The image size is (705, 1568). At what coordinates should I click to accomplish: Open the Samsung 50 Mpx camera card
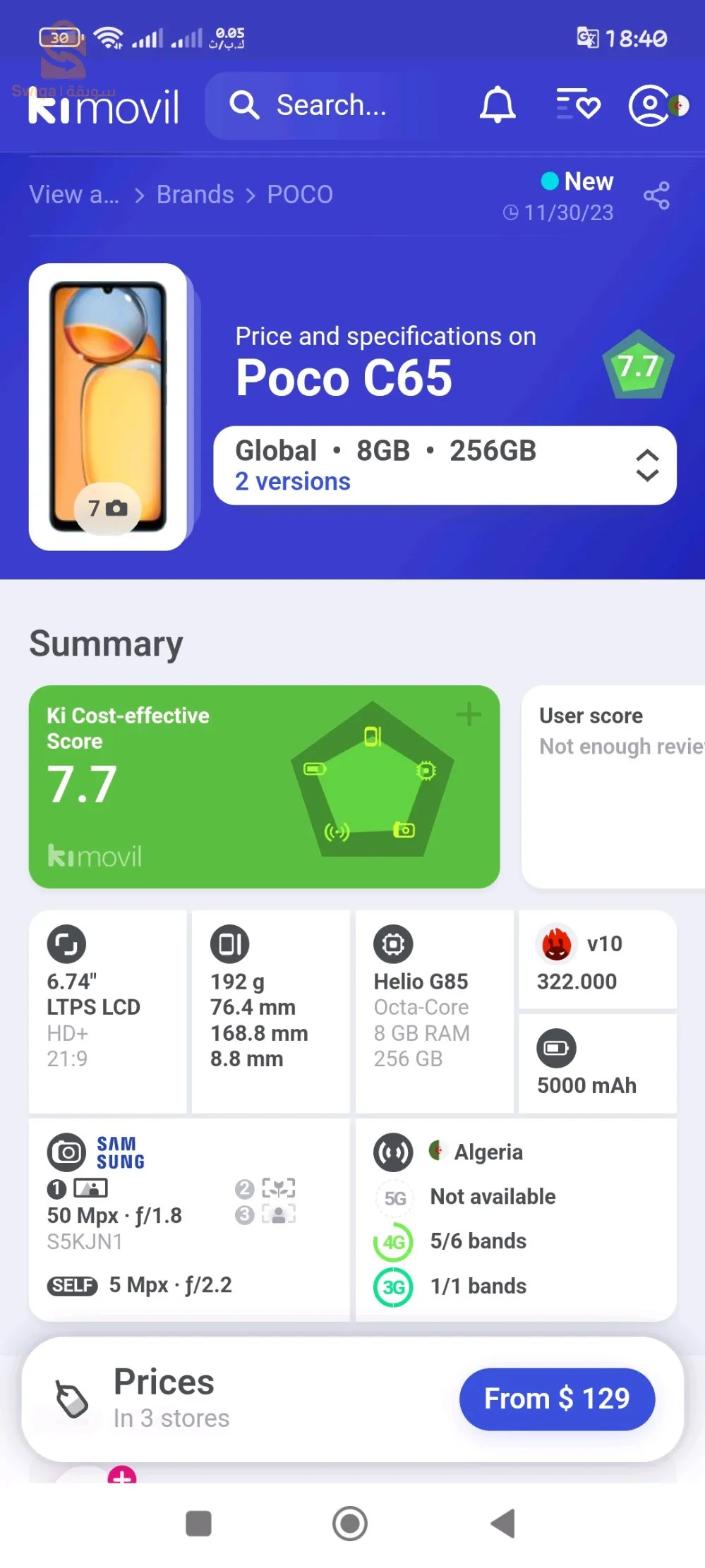tap(188, 1219)
